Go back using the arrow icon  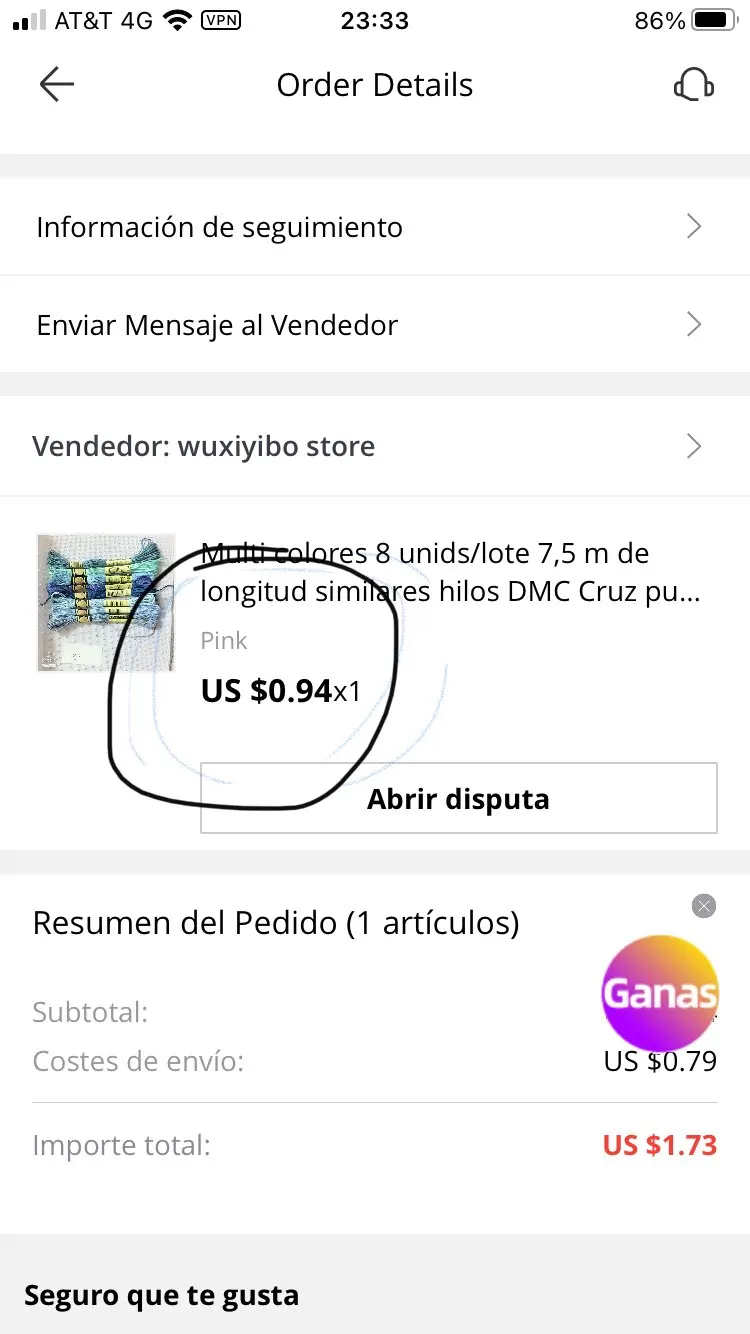[x=57, y=85]
